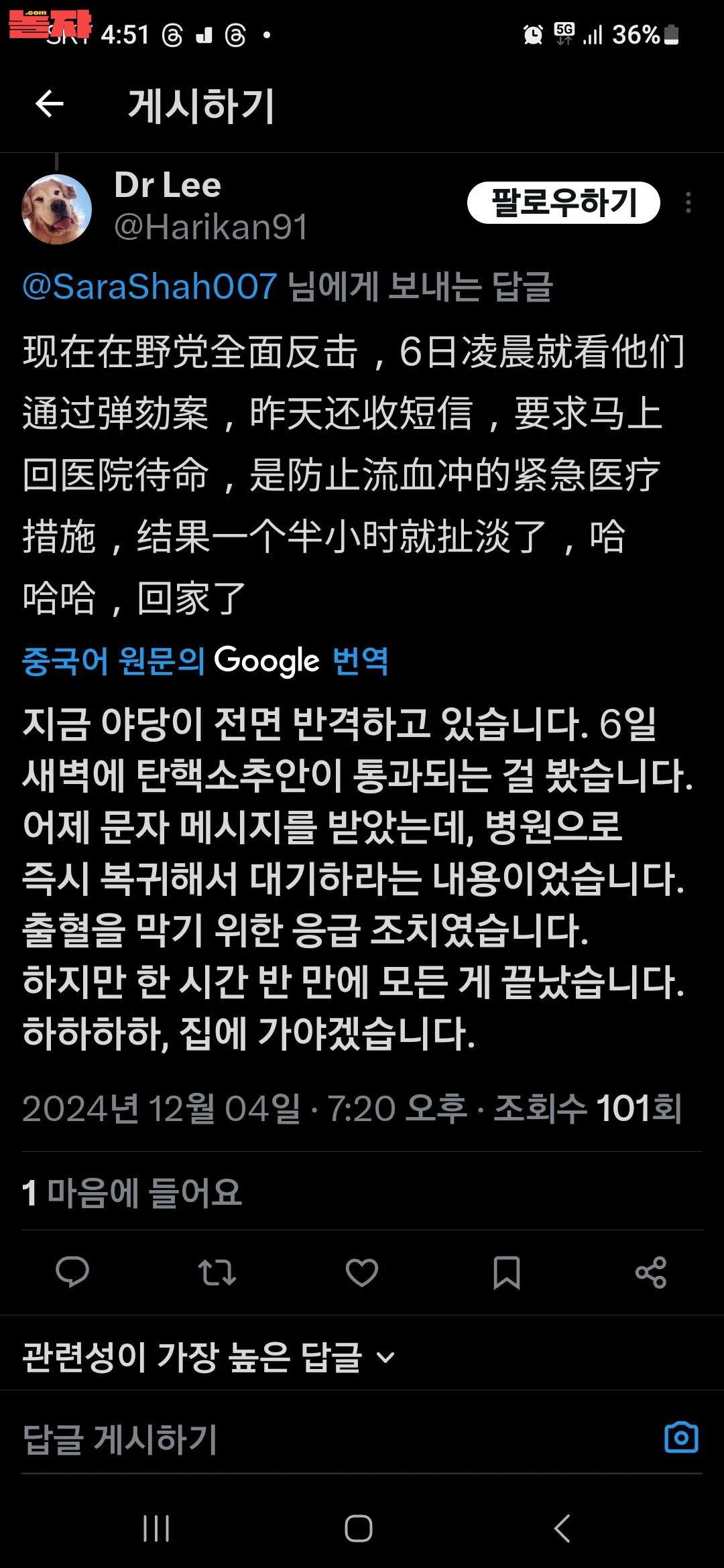Attach a photo with the camera icon
The image size is (724, 1568).
pos(681,1438)
